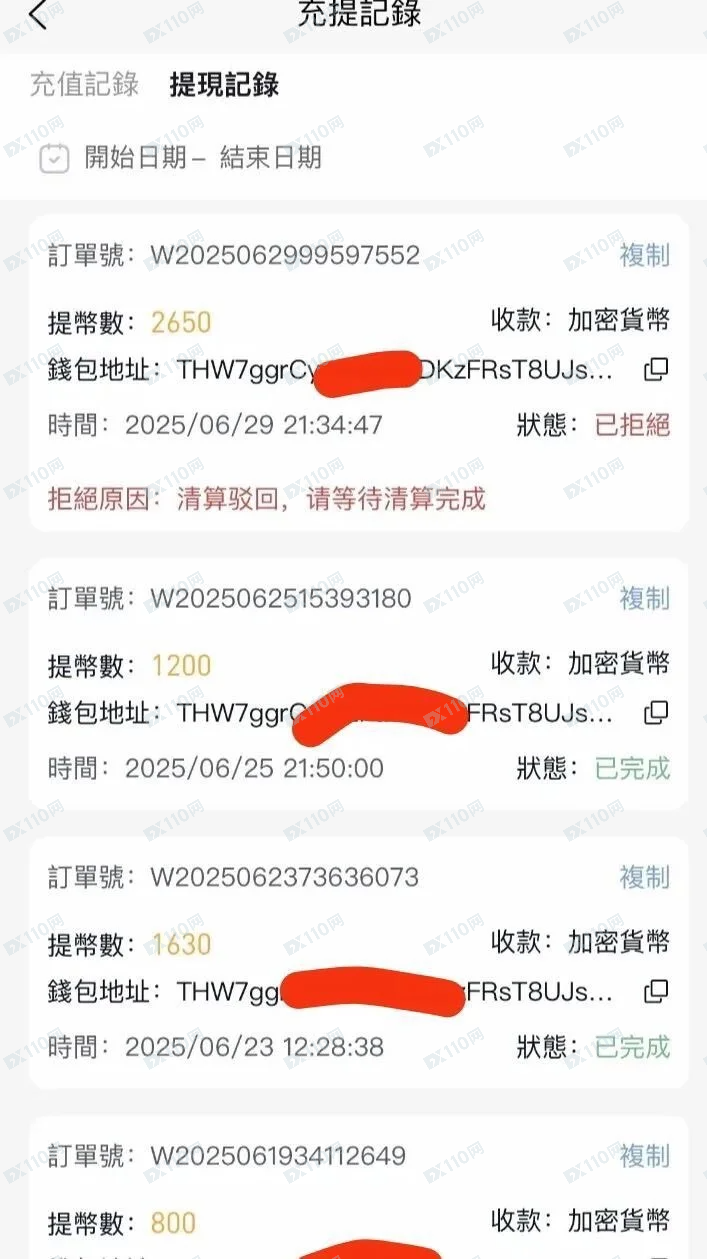707x1259 pixels.
Task: Copy wallet address of the 1200 withdrawal
Action: 656,713
